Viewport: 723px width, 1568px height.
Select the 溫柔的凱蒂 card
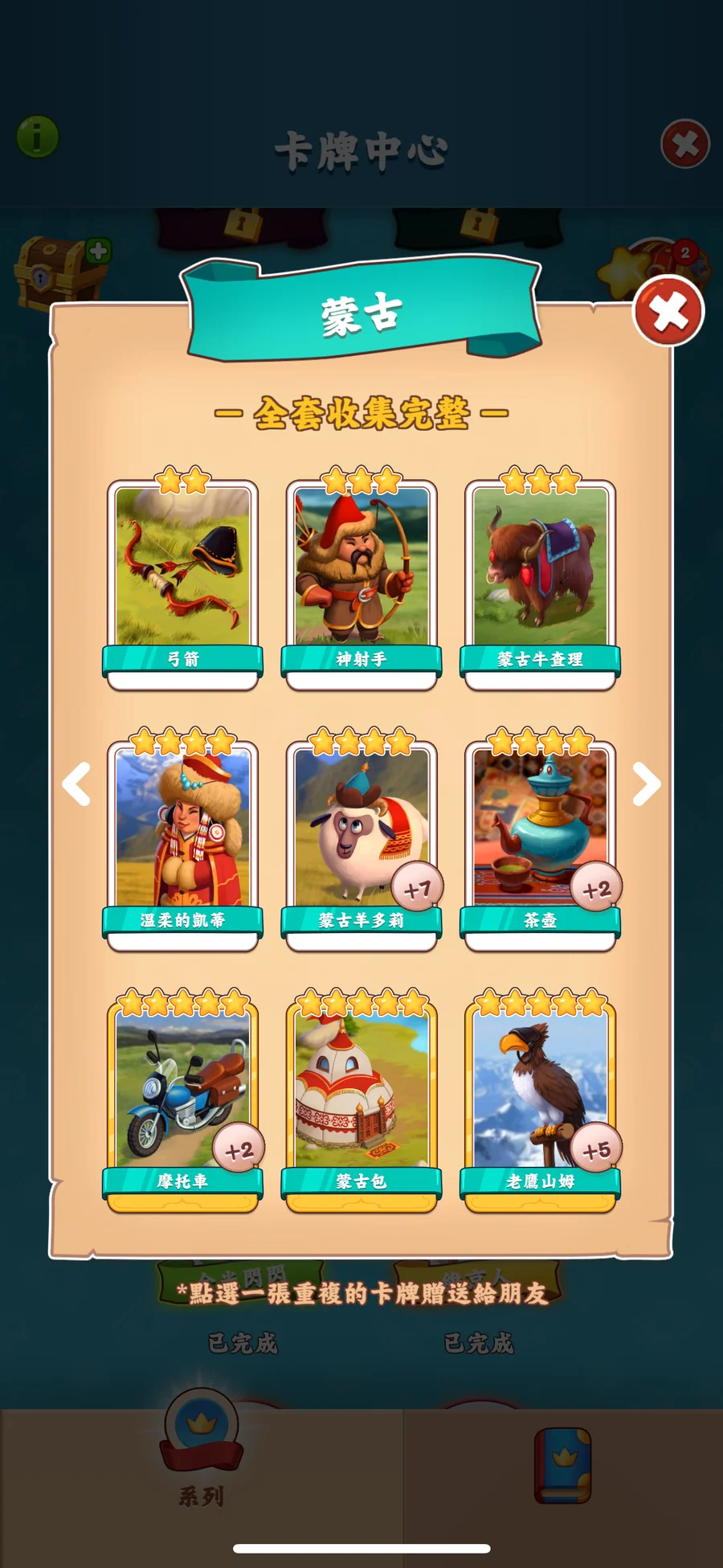[x=182, y=839]
